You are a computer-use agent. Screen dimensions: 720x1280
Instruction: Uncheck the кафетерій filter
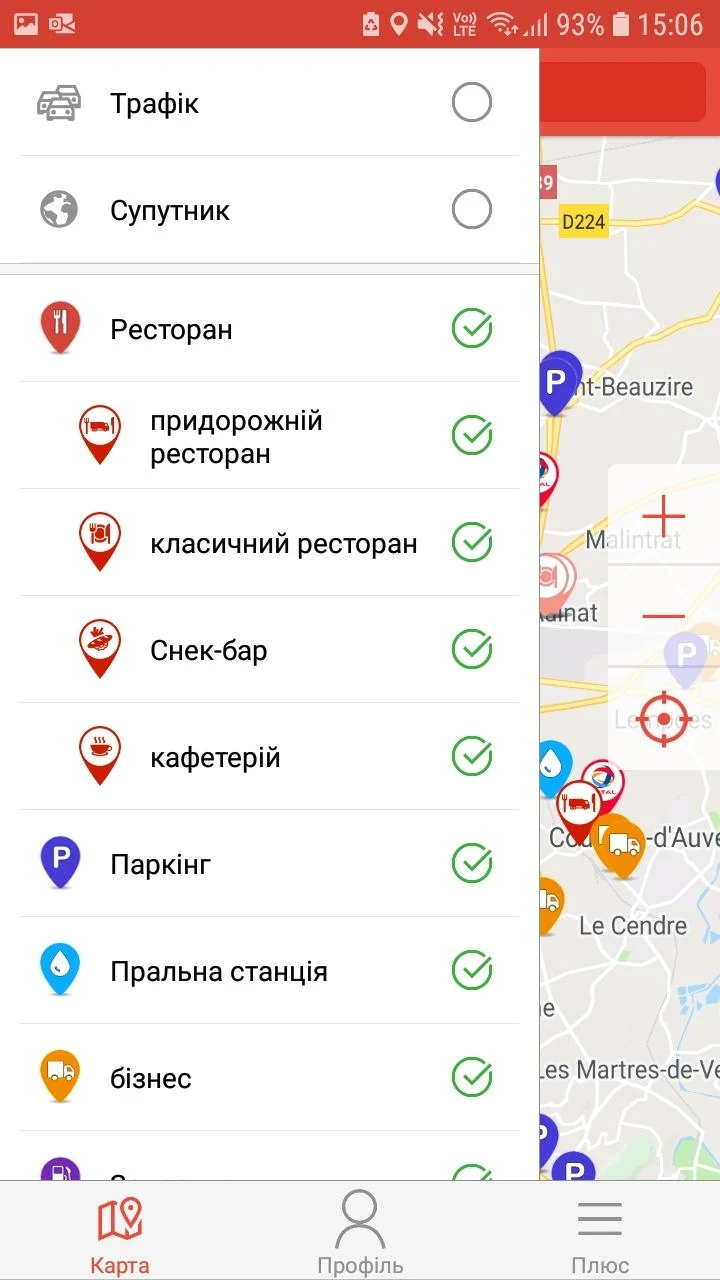click(x=471, y=757)
